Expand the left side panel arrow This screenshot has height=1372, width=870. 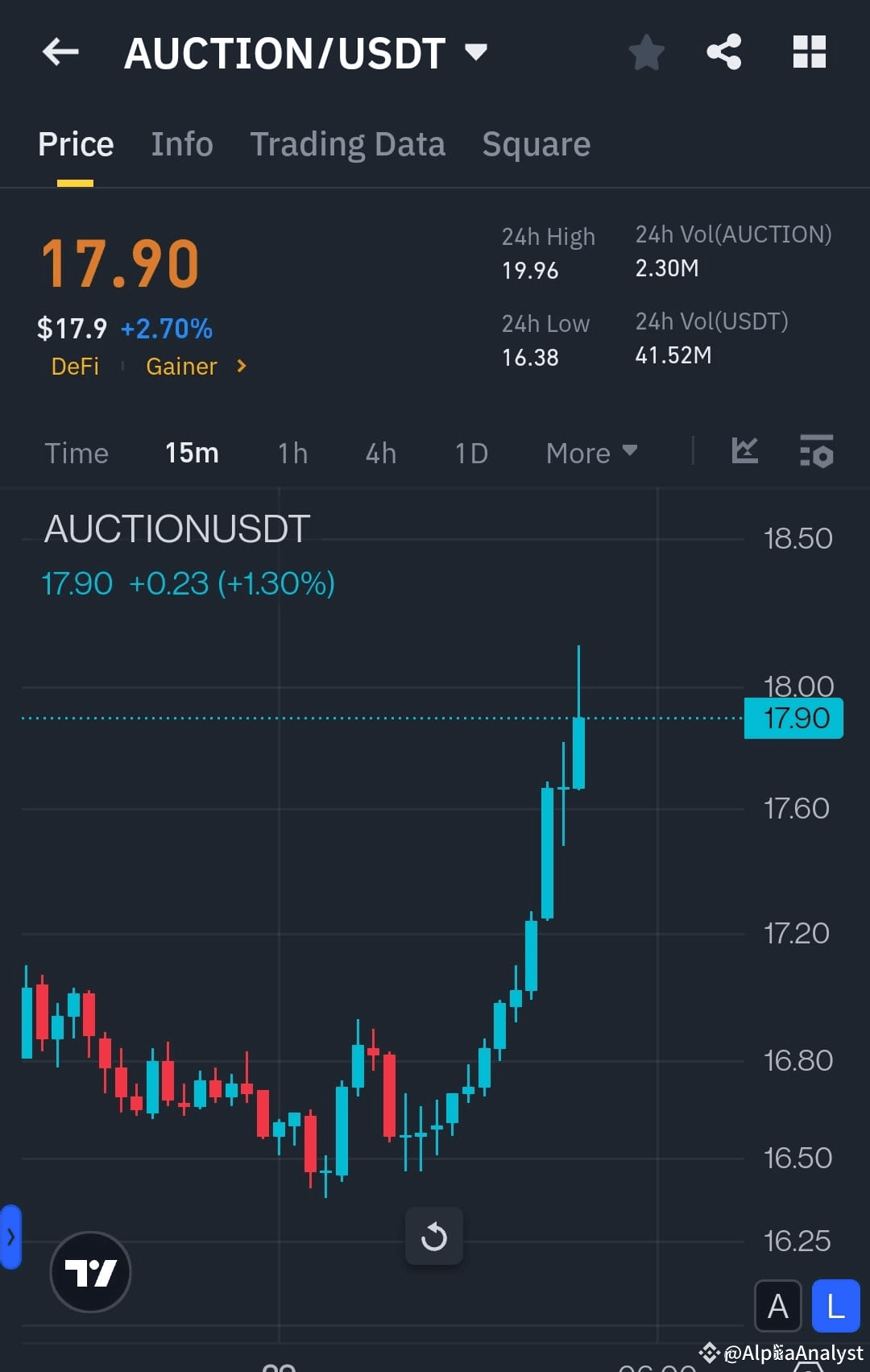coord(10,1237)
